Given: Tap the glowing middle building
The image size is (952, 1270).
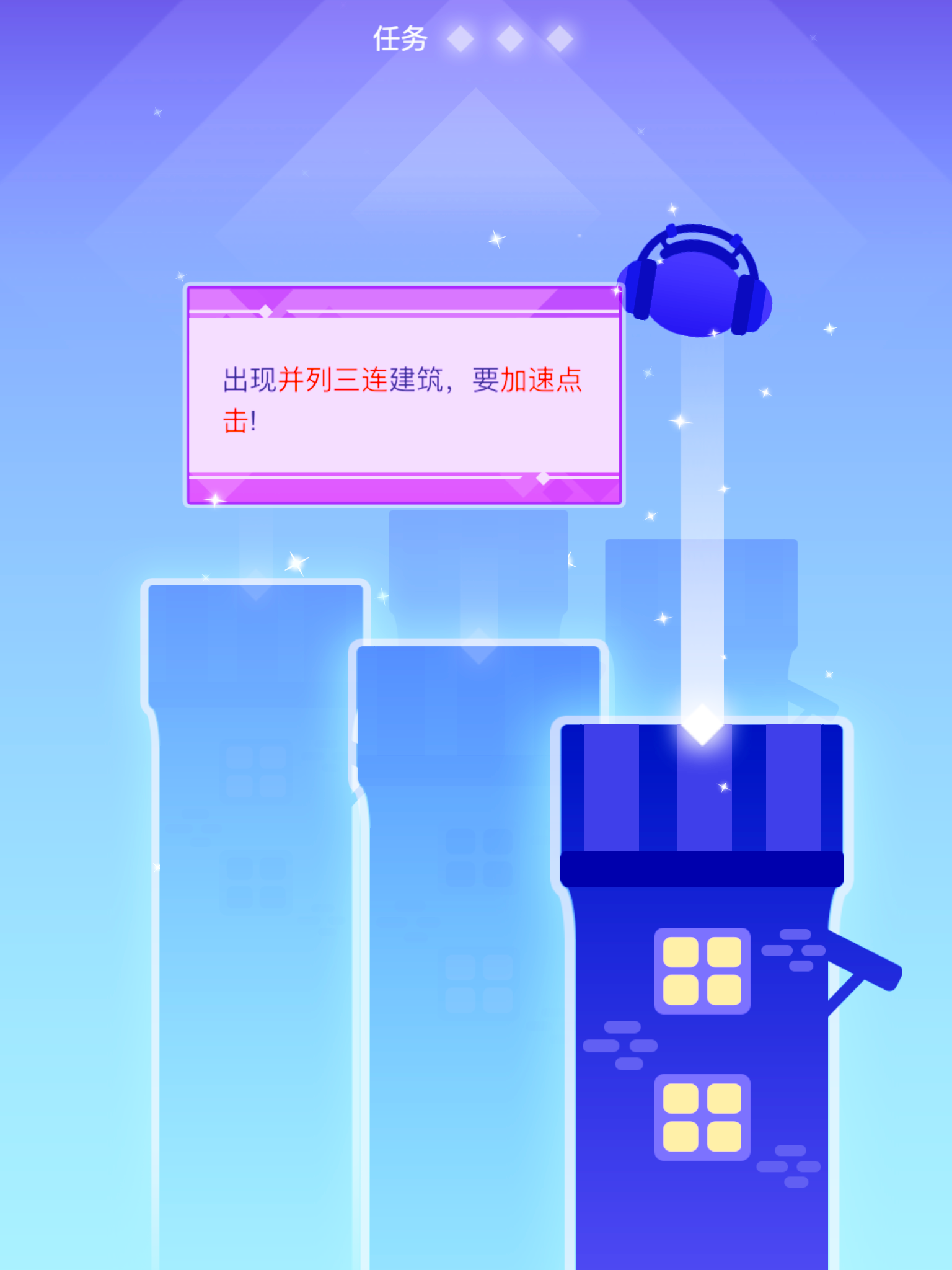Looking at the screenshot, I should coord(477,930).
